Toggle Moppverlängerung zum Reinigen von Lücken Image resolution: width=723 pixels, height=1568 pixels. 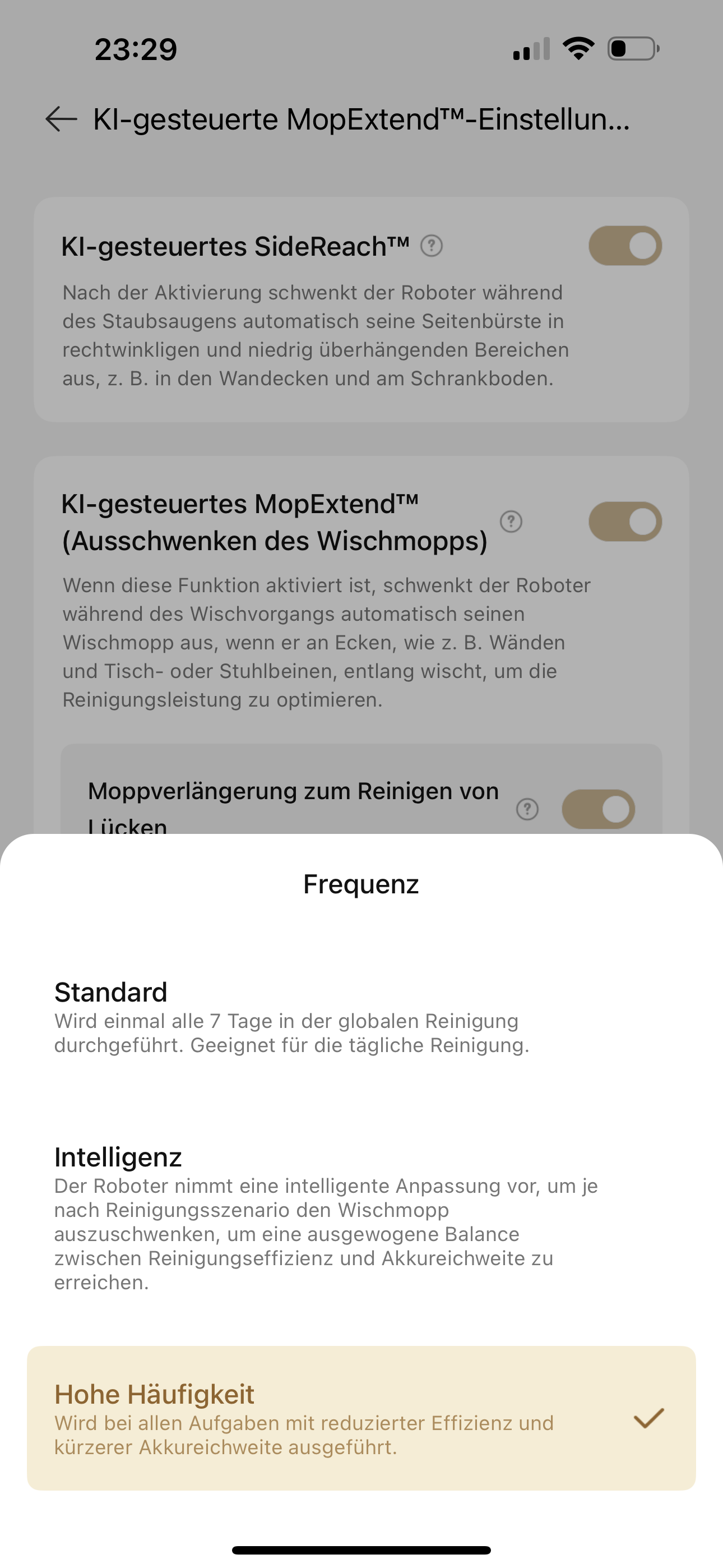(598, 810)
